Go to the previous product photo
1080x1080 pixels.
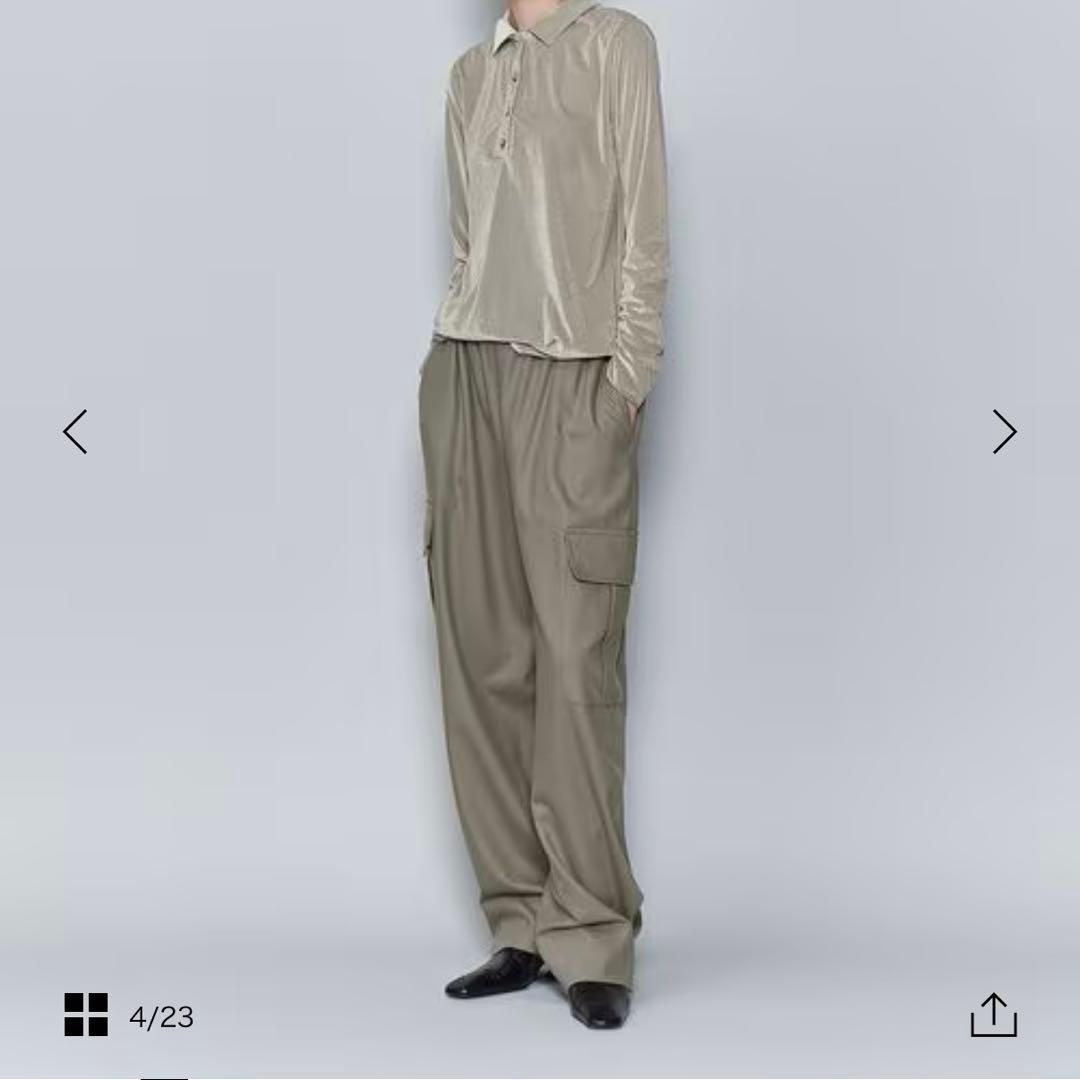[76, 431]
